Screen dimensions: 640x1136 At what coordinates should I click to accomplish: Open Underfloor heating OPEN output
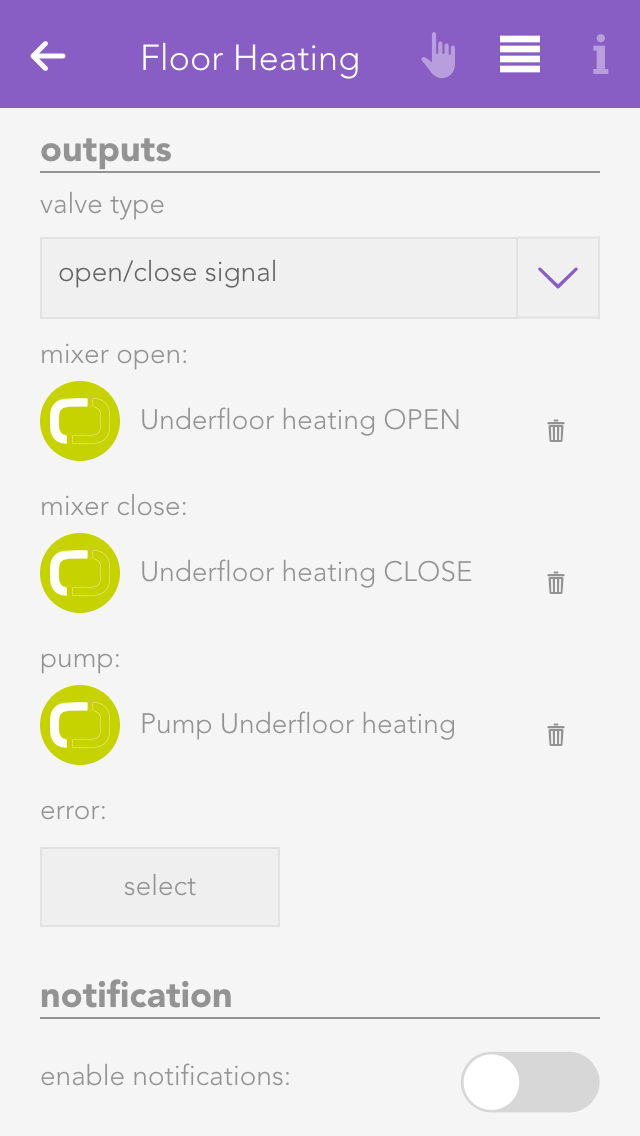300,420
